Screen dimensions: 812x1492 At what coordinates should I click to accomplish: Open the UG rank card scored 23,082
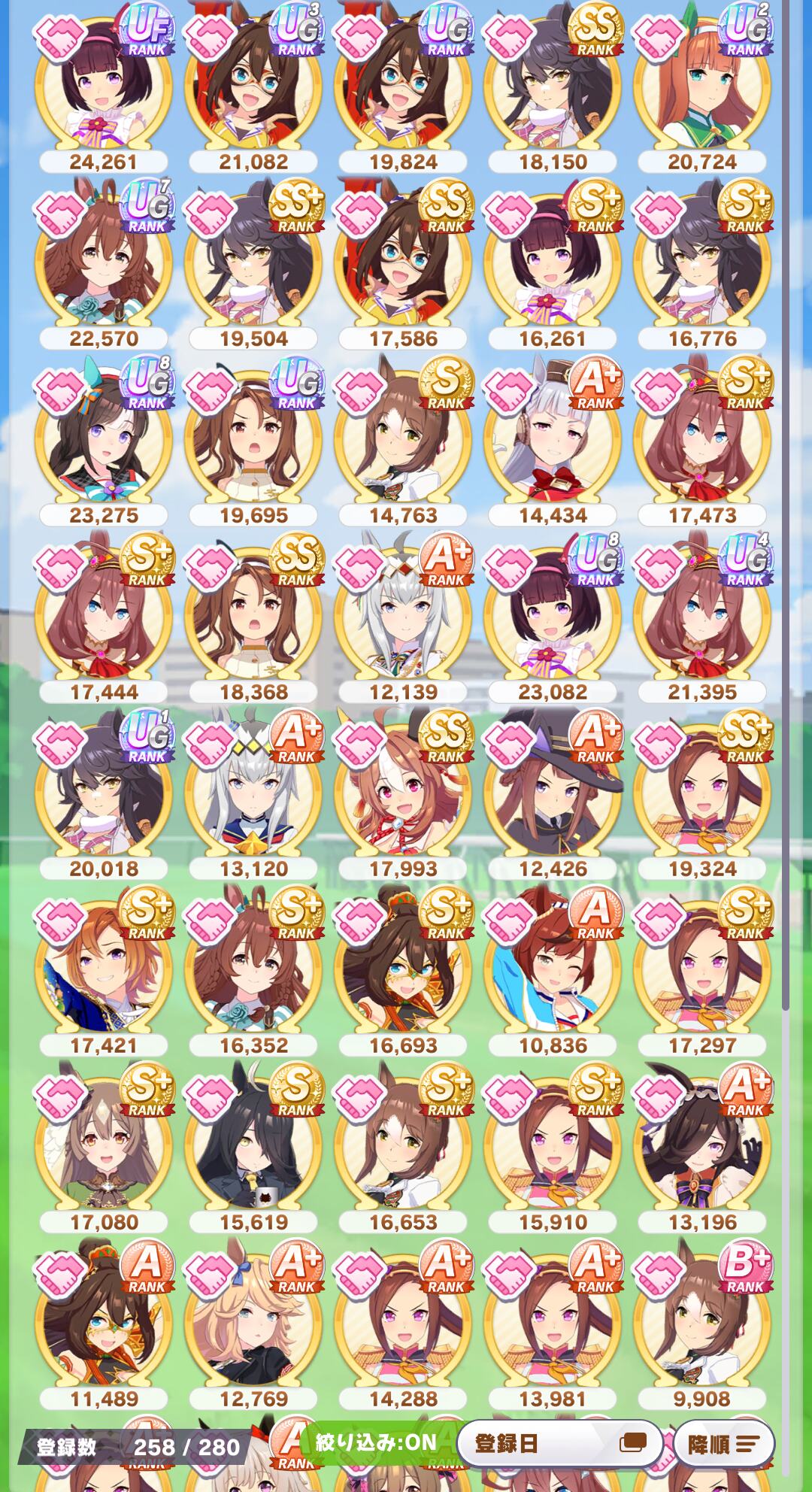[x=553, y=617]
